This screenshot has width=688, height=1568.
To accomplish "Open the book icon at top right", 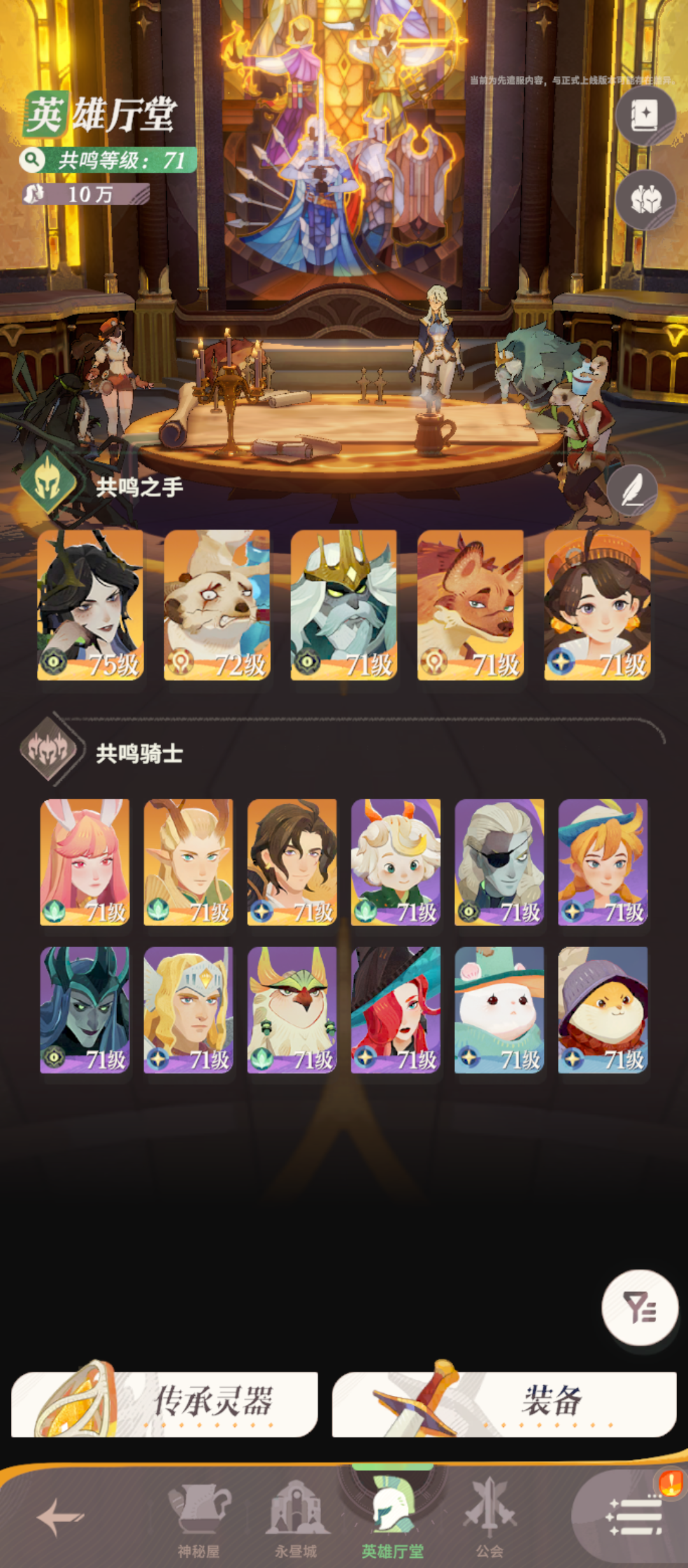I will 645,116.
